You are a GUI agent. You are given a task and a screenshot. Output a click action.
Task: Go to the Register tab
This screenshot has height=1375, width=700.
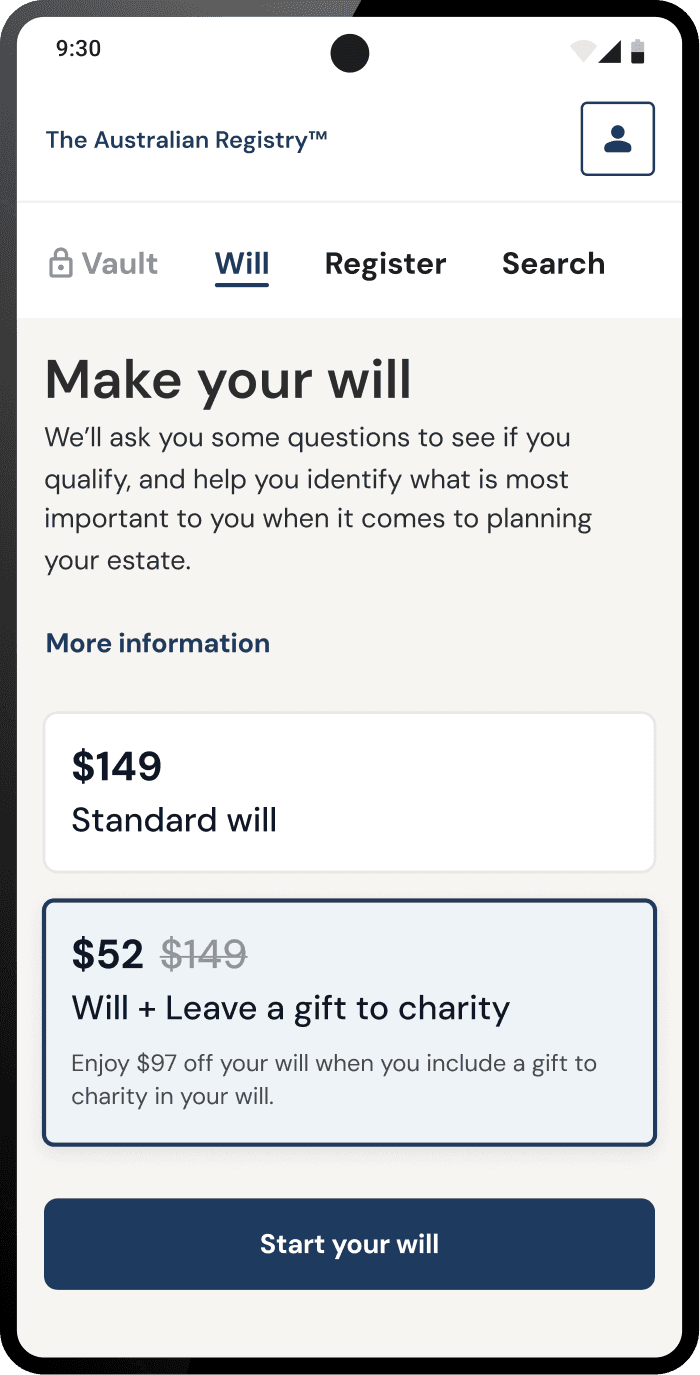pos(386,264)
